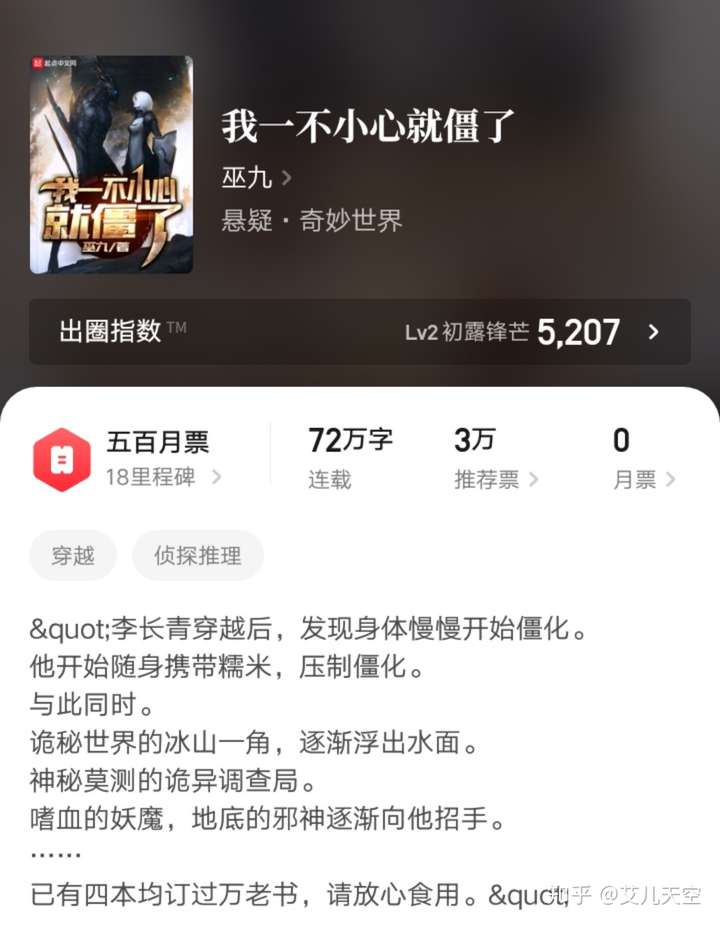Expand the 推荐票 statistics

tap(487, 460)
